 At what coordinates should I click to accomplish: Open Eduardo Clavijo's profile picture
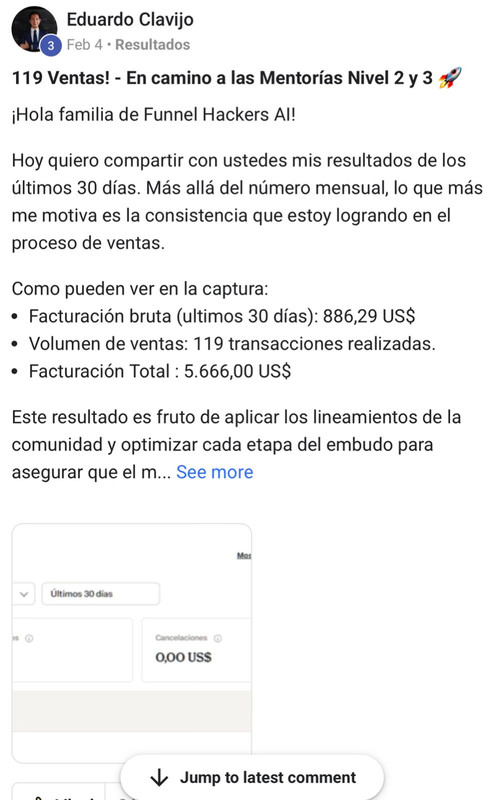point(34,30)
